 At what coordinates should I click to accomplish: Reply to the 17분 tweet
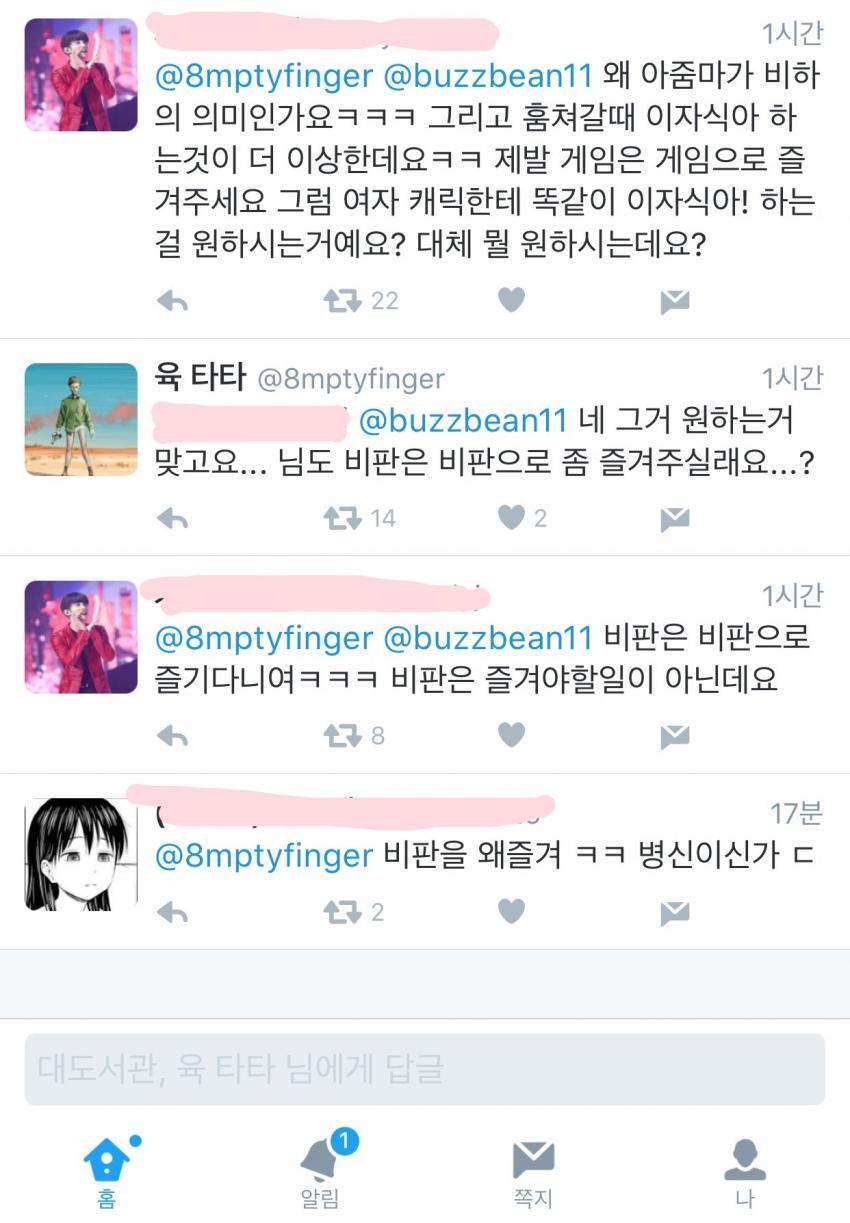173,912
